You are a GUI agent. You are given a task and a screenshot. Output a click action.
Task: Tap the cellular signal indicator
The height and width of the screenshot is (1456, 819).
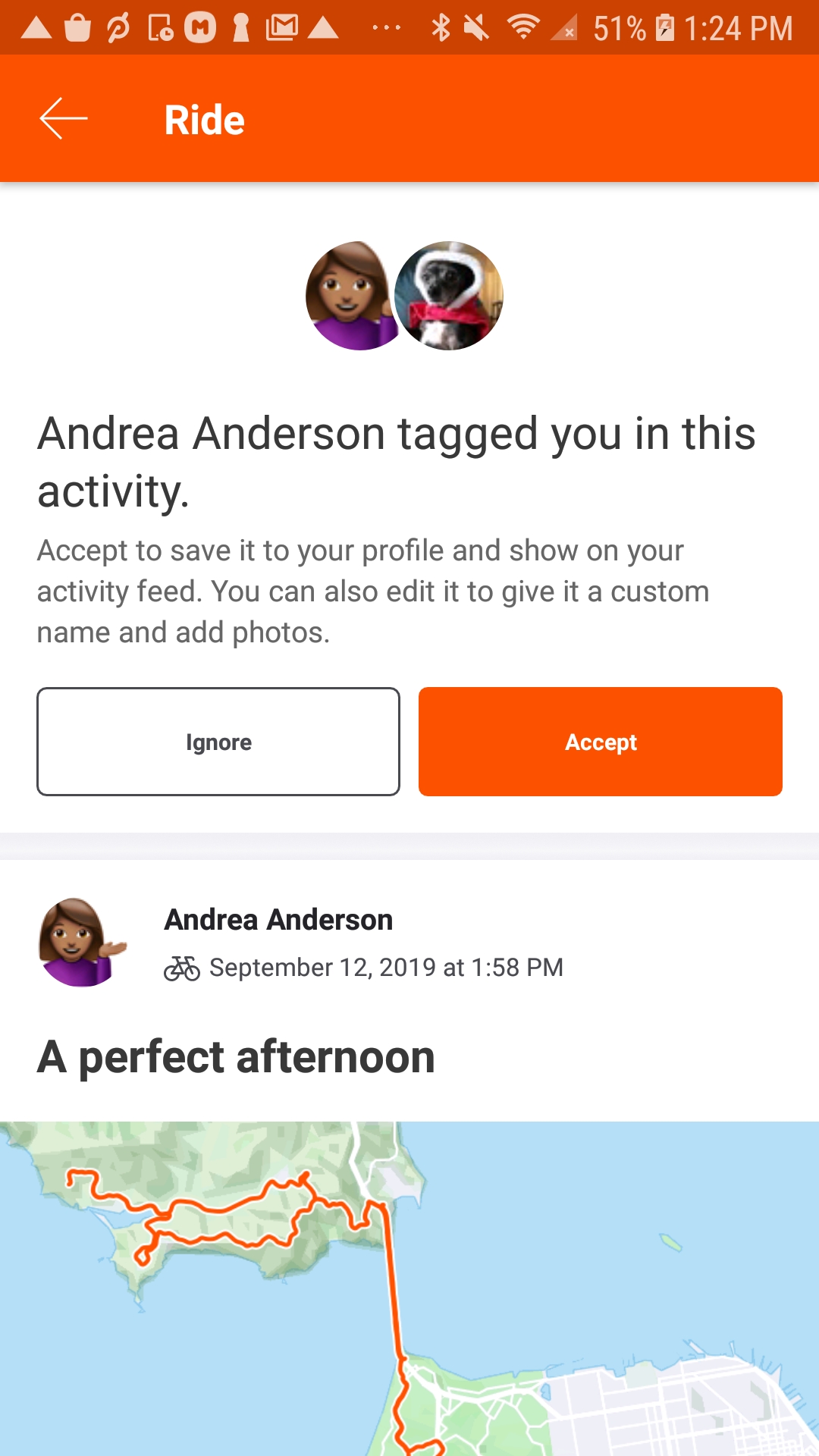[565, 27]
